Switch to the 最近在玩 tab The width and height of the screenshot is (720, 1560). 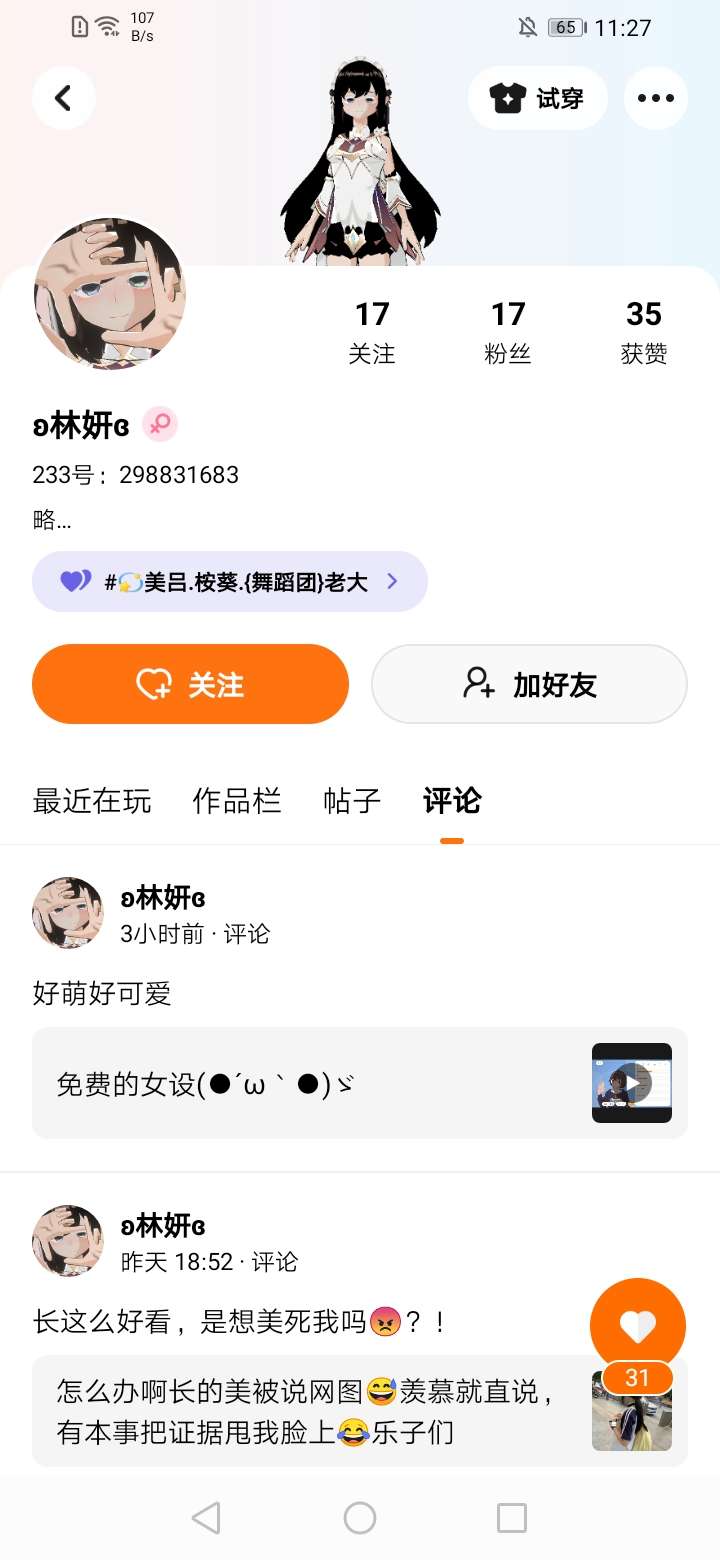(x=92, y=801)
